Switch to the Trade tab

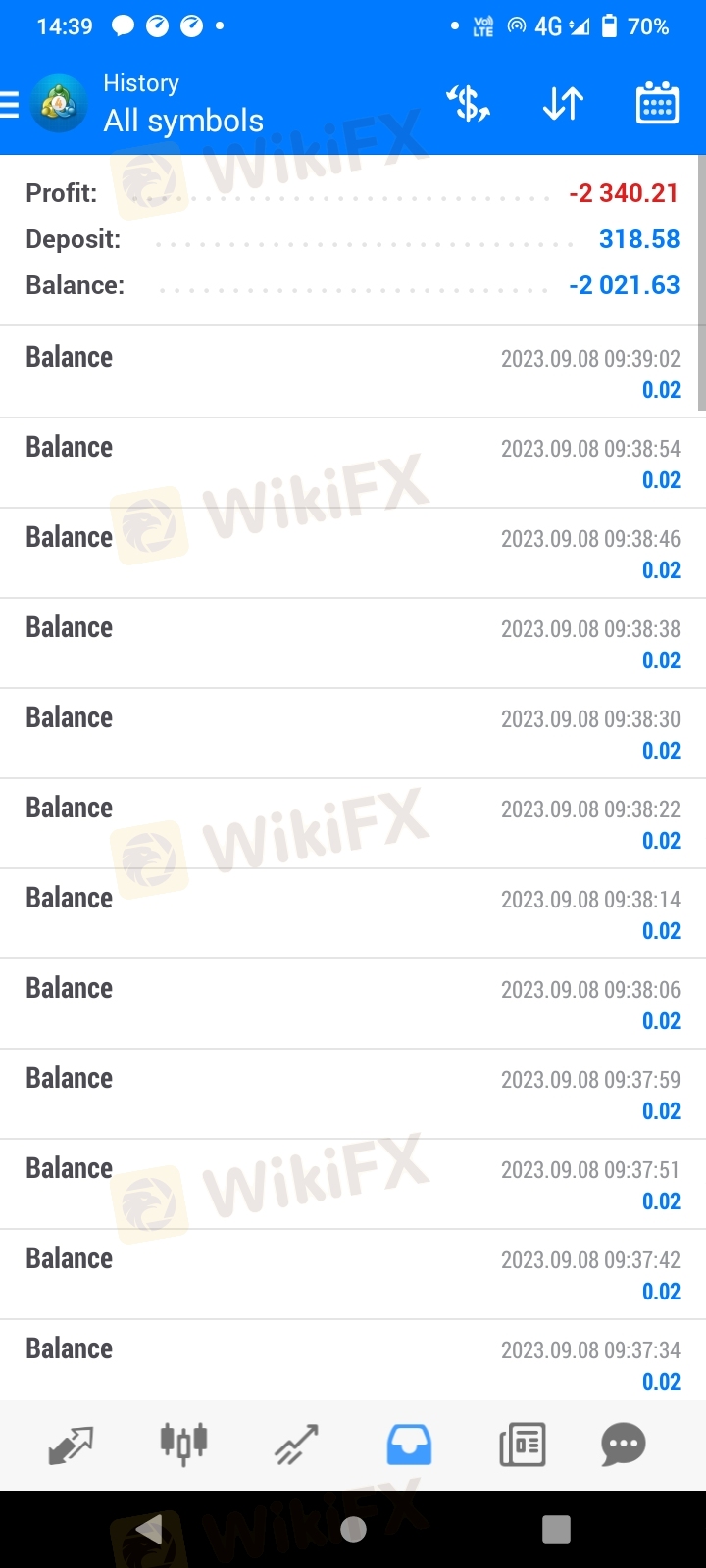click(296, 1445)
